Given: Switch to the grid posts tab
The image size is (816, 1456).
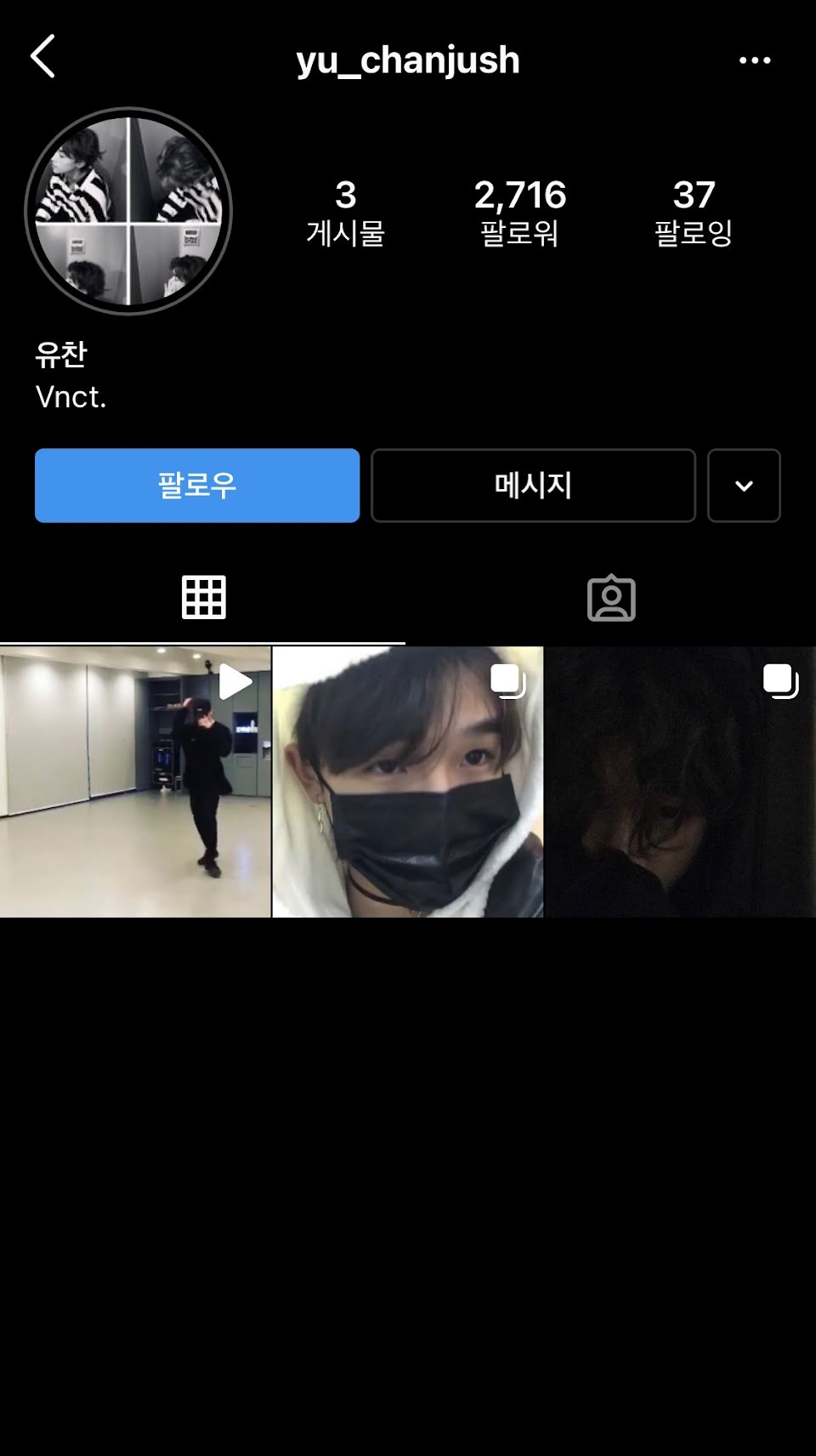Looking at the screenshot, I should (204, 597).
